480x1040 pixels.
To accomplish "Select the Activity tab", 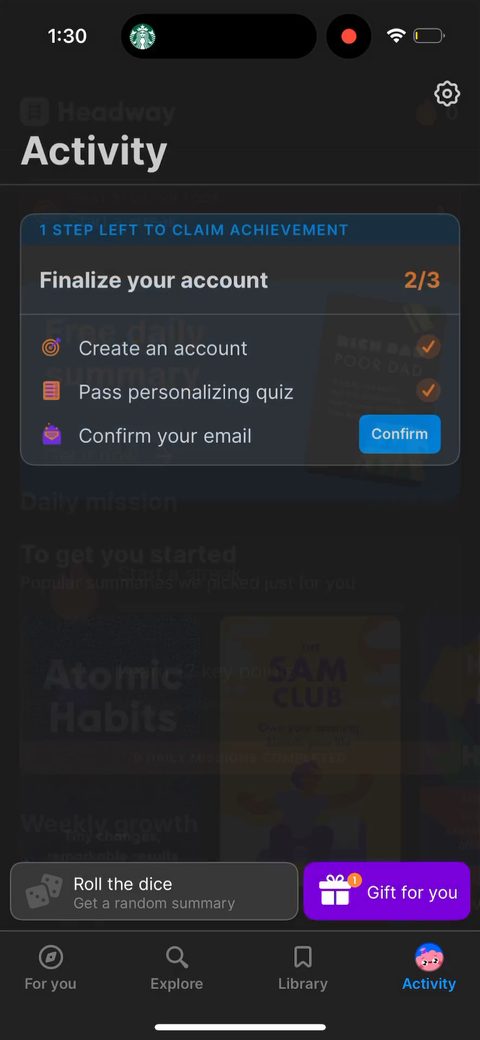I will [x=429, y=968].
